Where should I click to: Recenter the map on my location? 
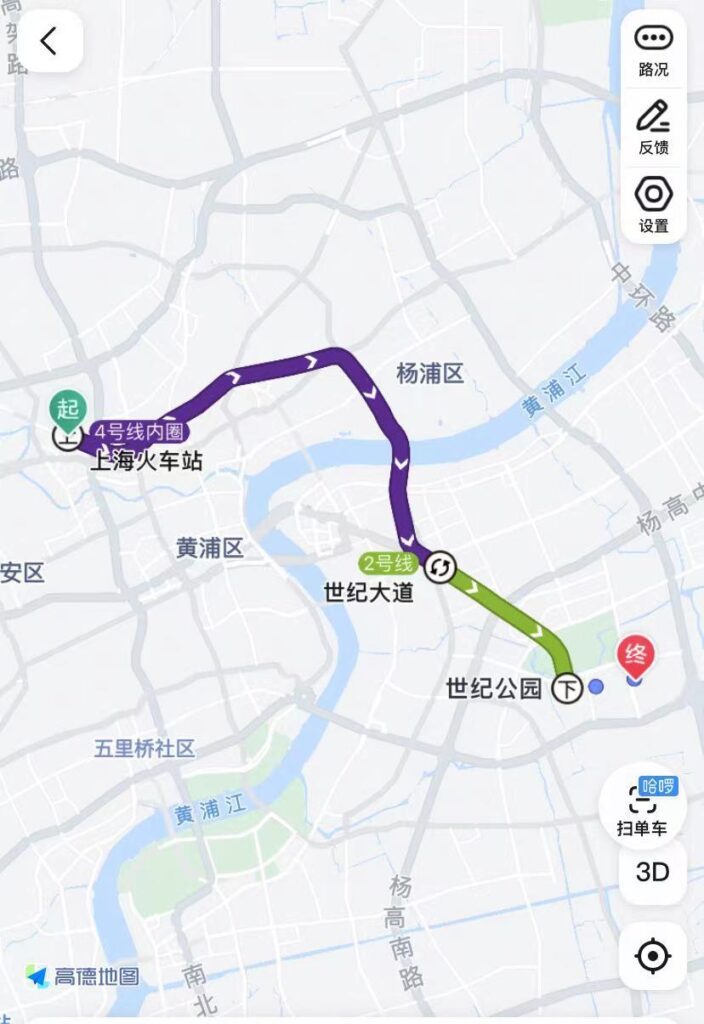652,956
